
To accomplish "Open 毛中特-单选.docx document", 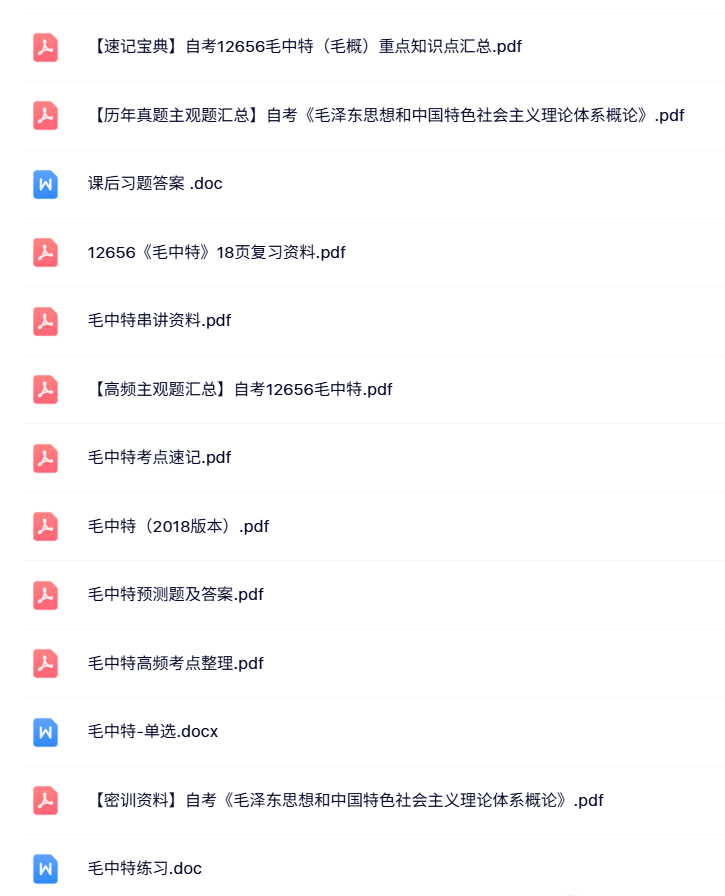I will (x=152, y=731).
